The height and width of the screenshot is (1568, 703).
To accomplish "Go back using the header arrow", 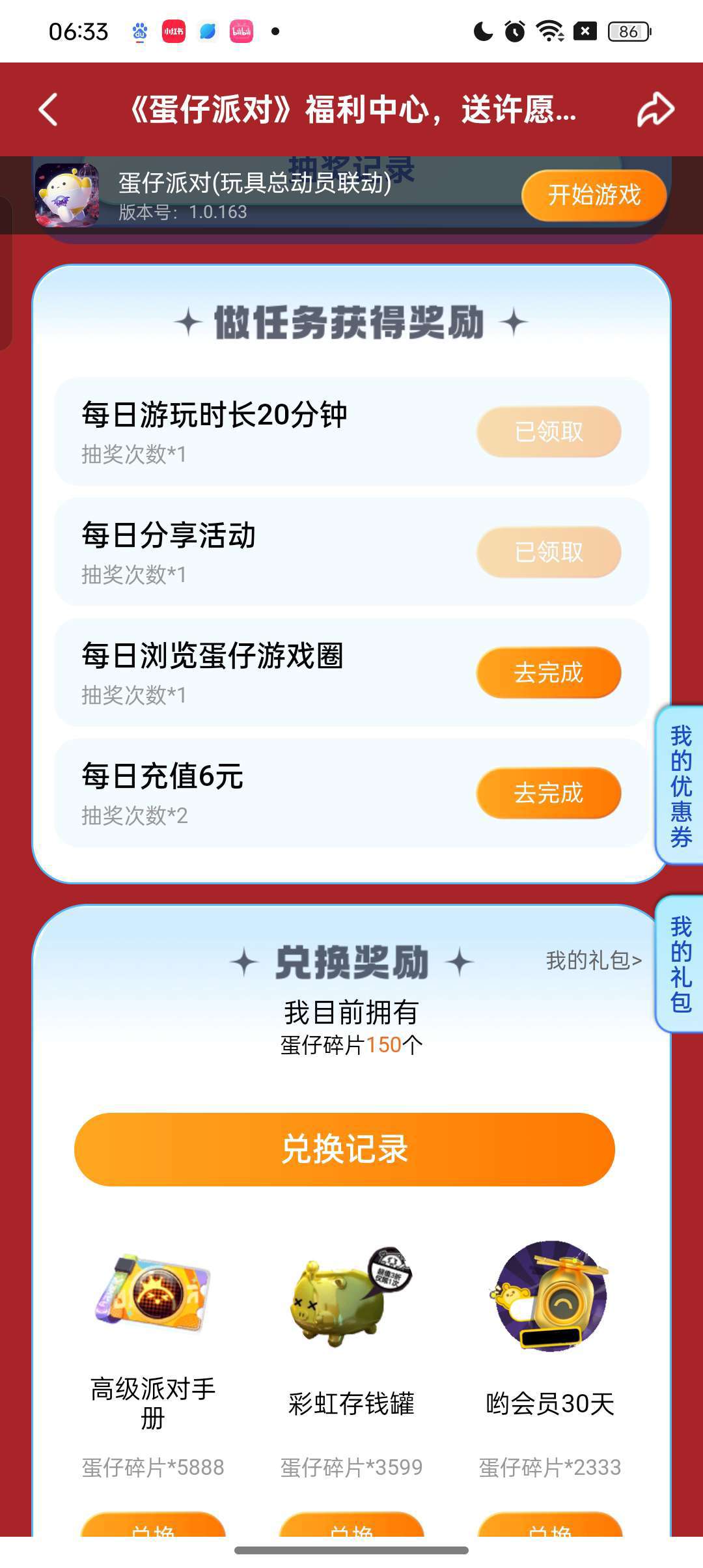I will [49, 109].
